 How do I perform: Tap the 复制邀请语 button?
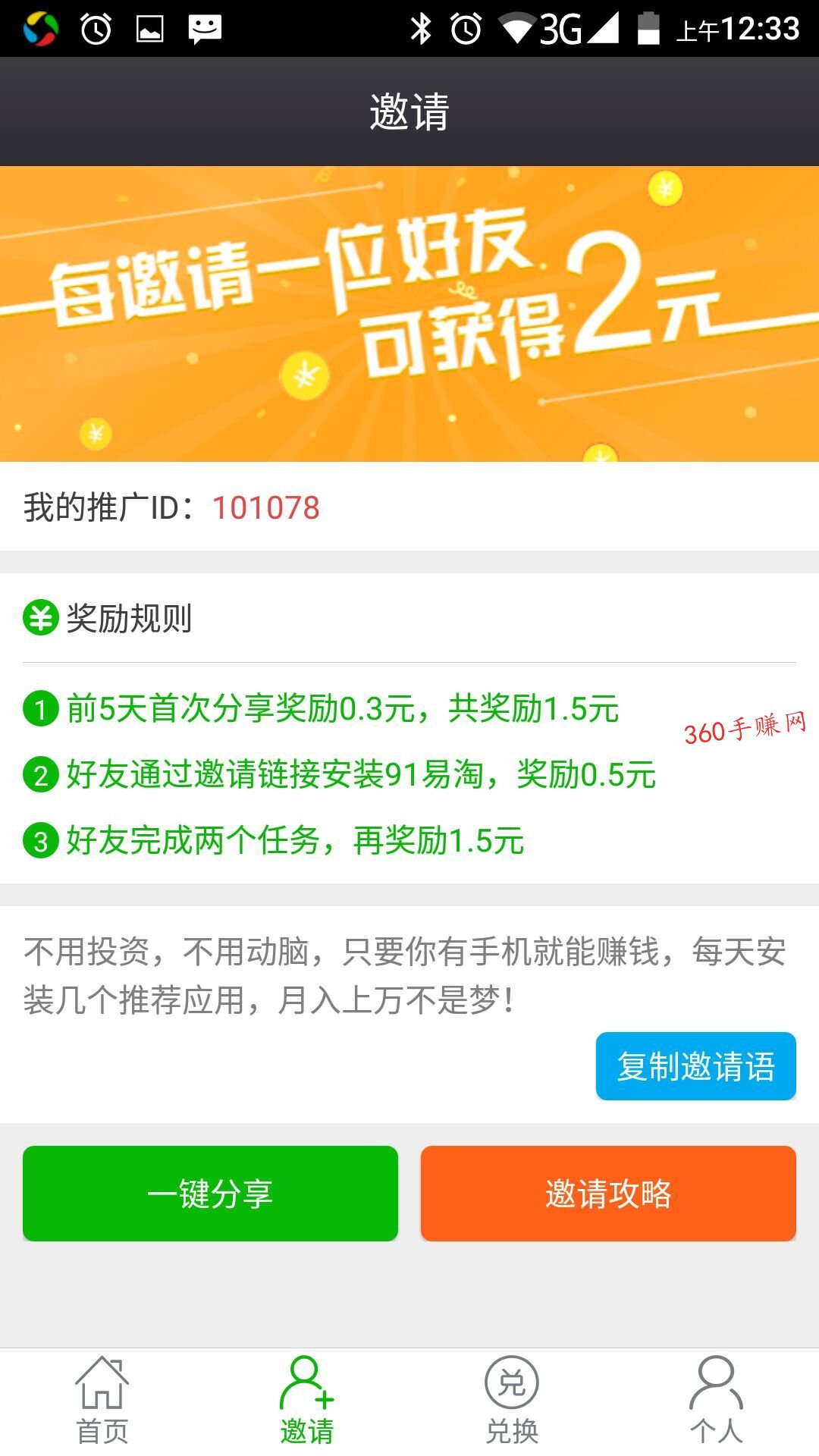(695, 1065)
